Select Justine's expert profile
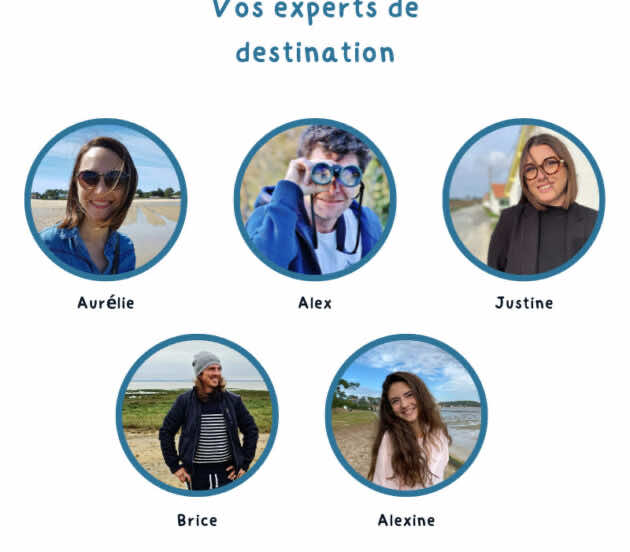Screen dimensions: 630x552 coord(523,200)
